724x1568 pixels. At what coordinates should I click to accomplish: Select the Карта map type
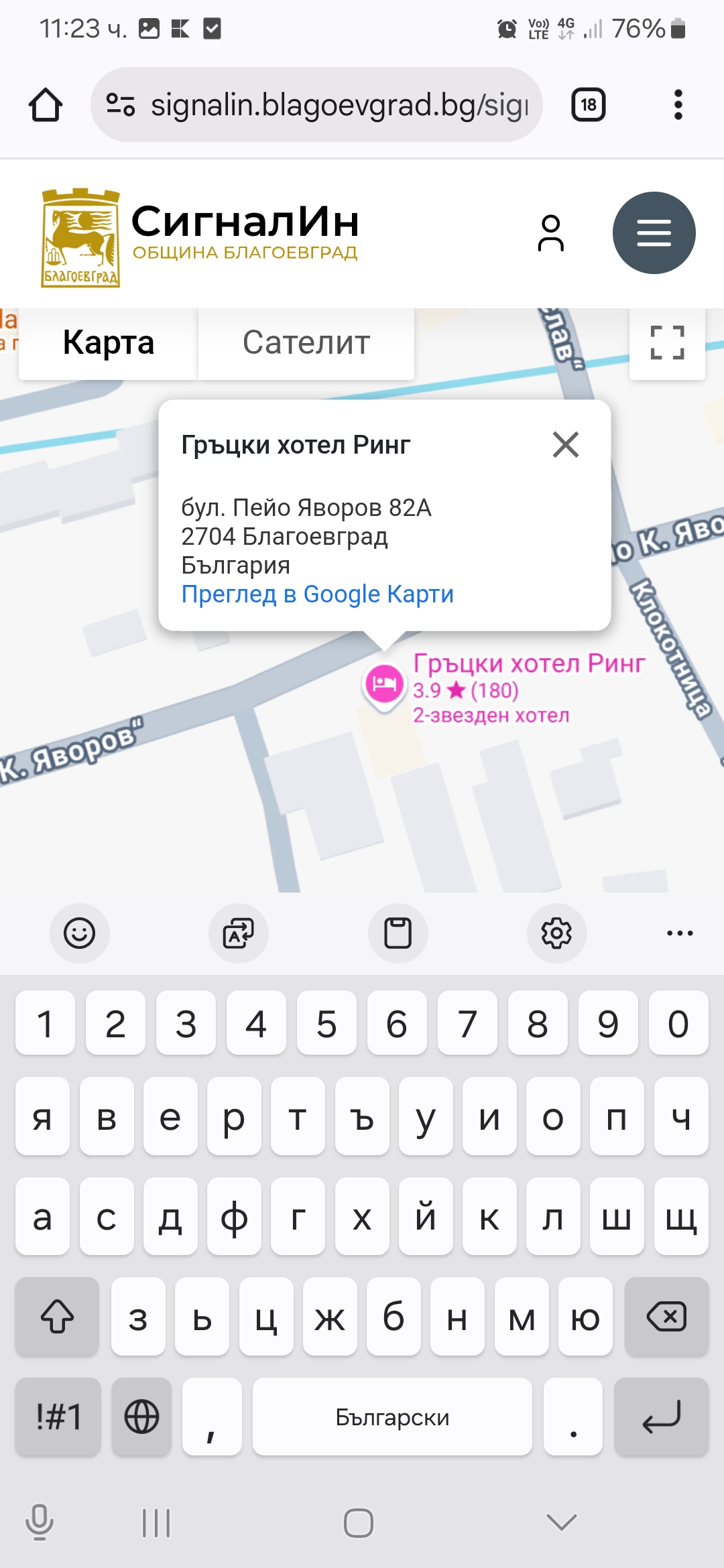109,343
